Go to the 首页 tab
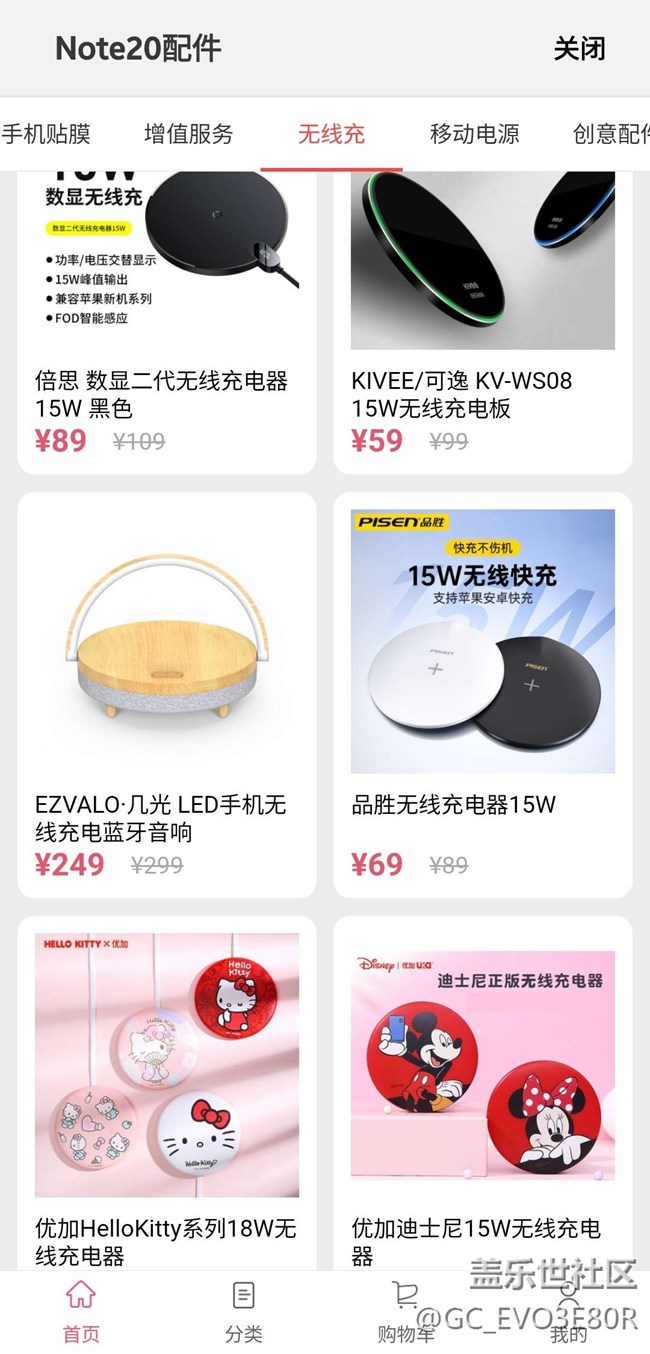650x1354 pixels. pos(81,1311)
